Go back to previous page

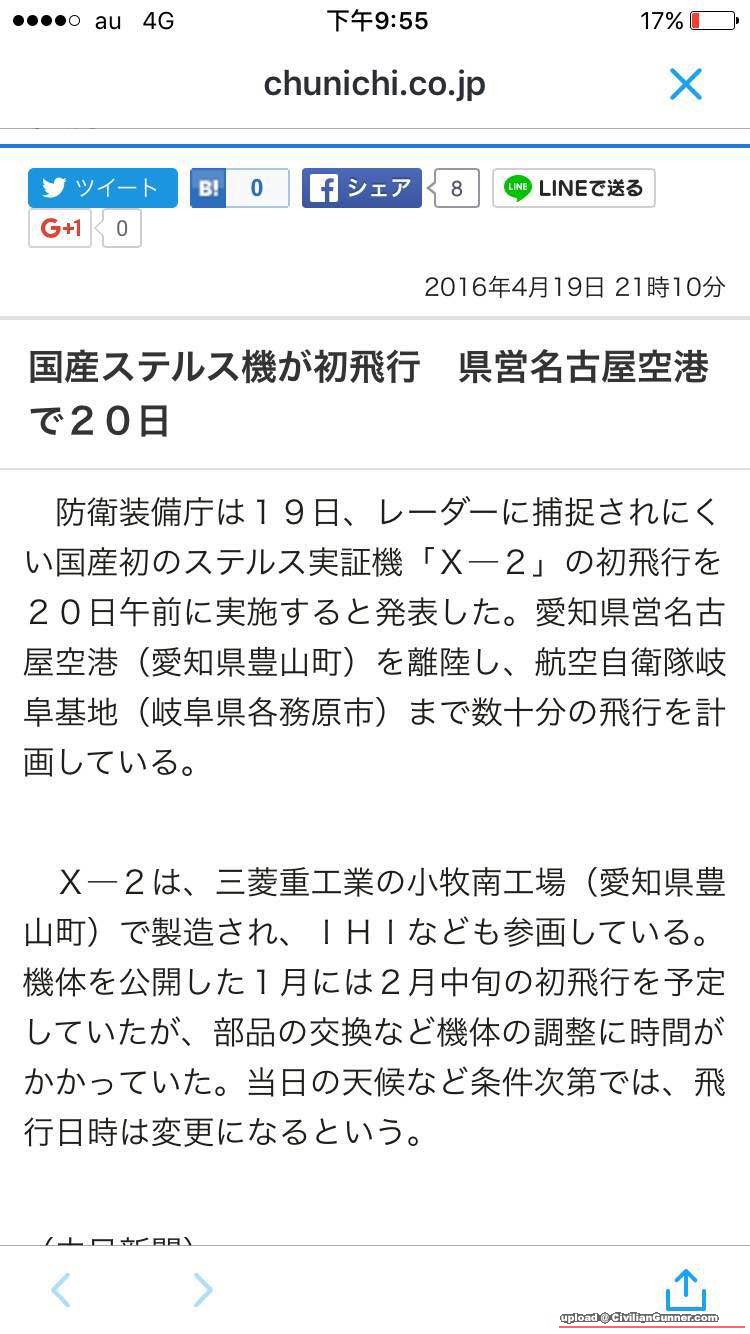pyautogui.click(x=61, y=1290)
